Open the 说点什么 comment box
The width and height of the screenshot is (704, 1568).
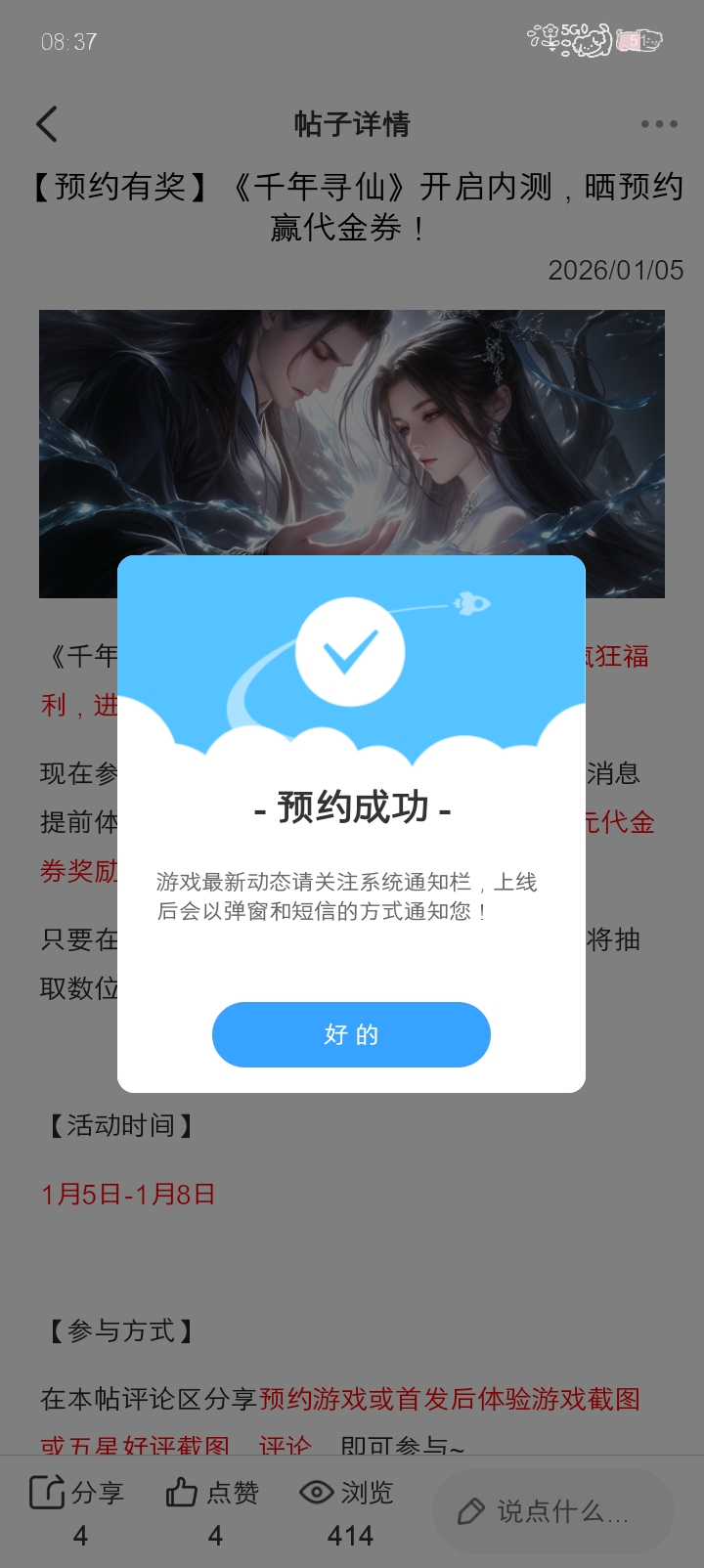point(552,1511)
